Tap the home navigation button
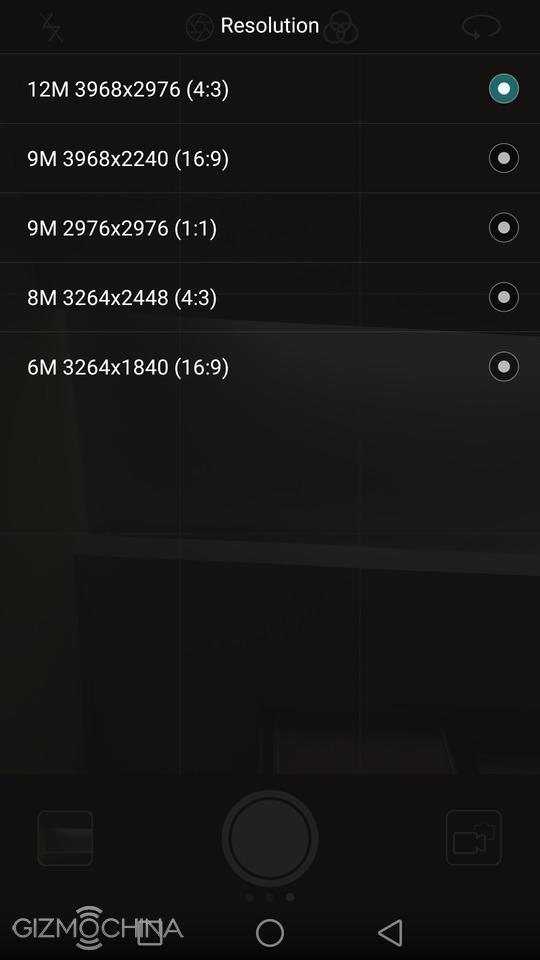 (x=270, y=932)
